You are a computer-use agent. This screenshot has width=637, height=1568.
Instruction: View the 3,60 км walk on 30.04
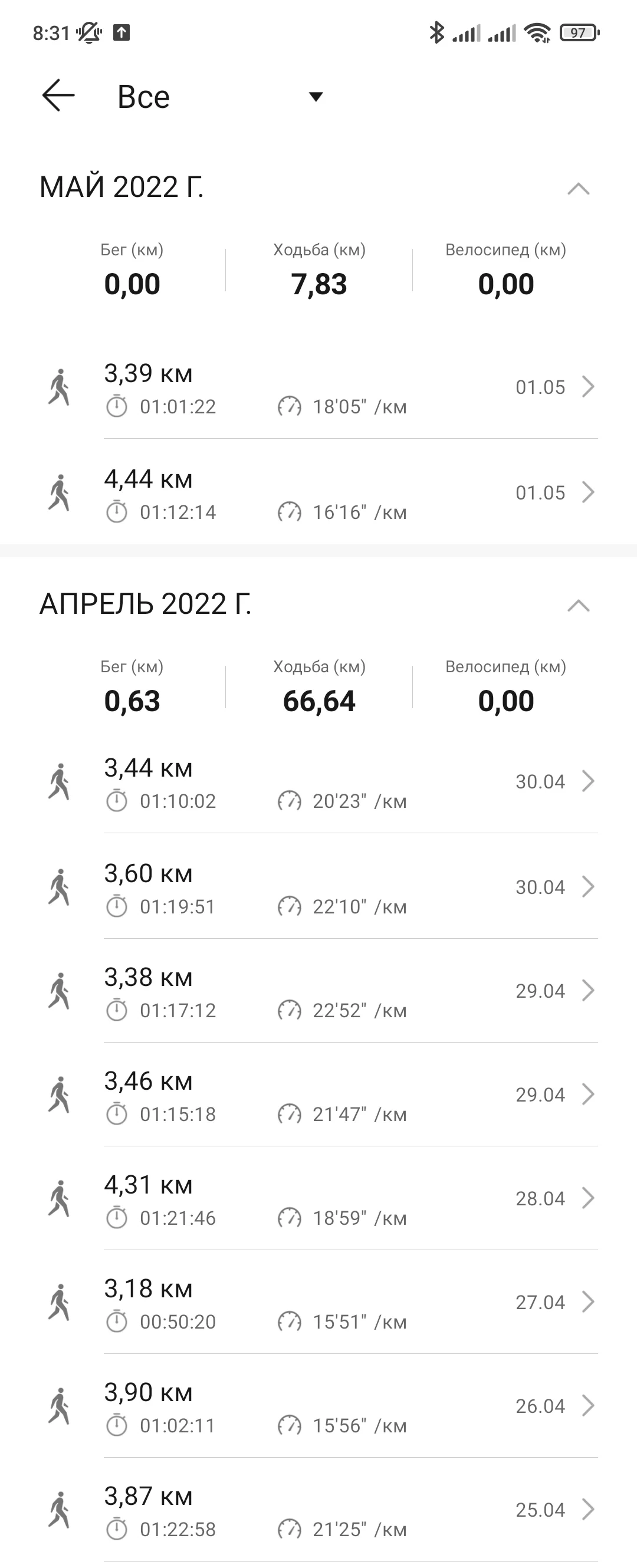[350, 888]
